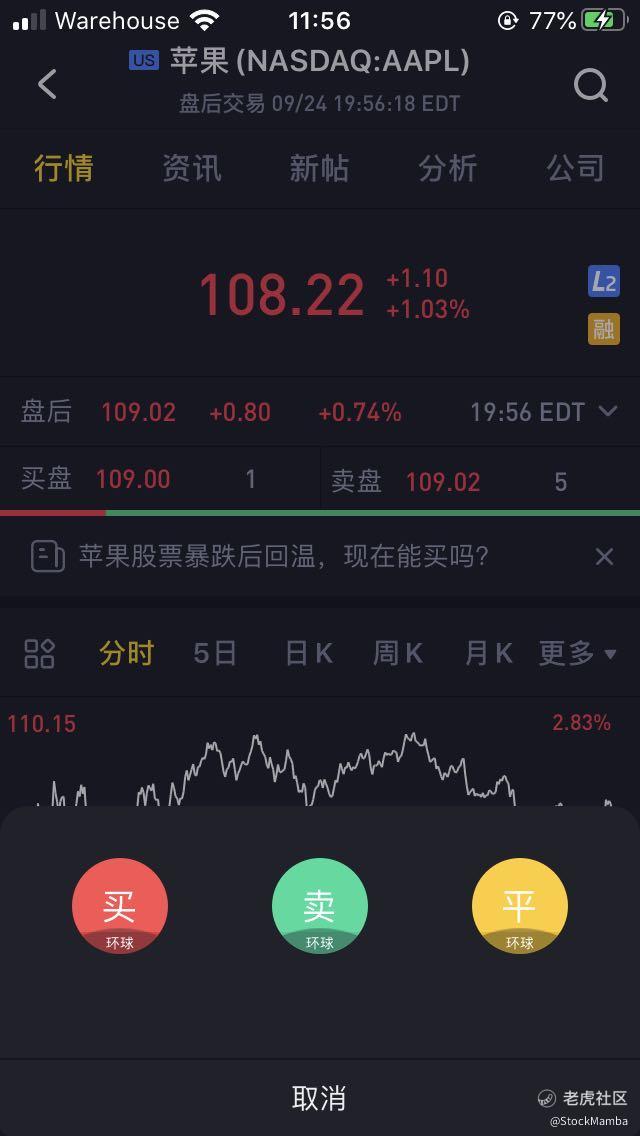Screen dimensions: 640x1136
Task: Cancel with the 取消 button
Action: pos(320,1098)
